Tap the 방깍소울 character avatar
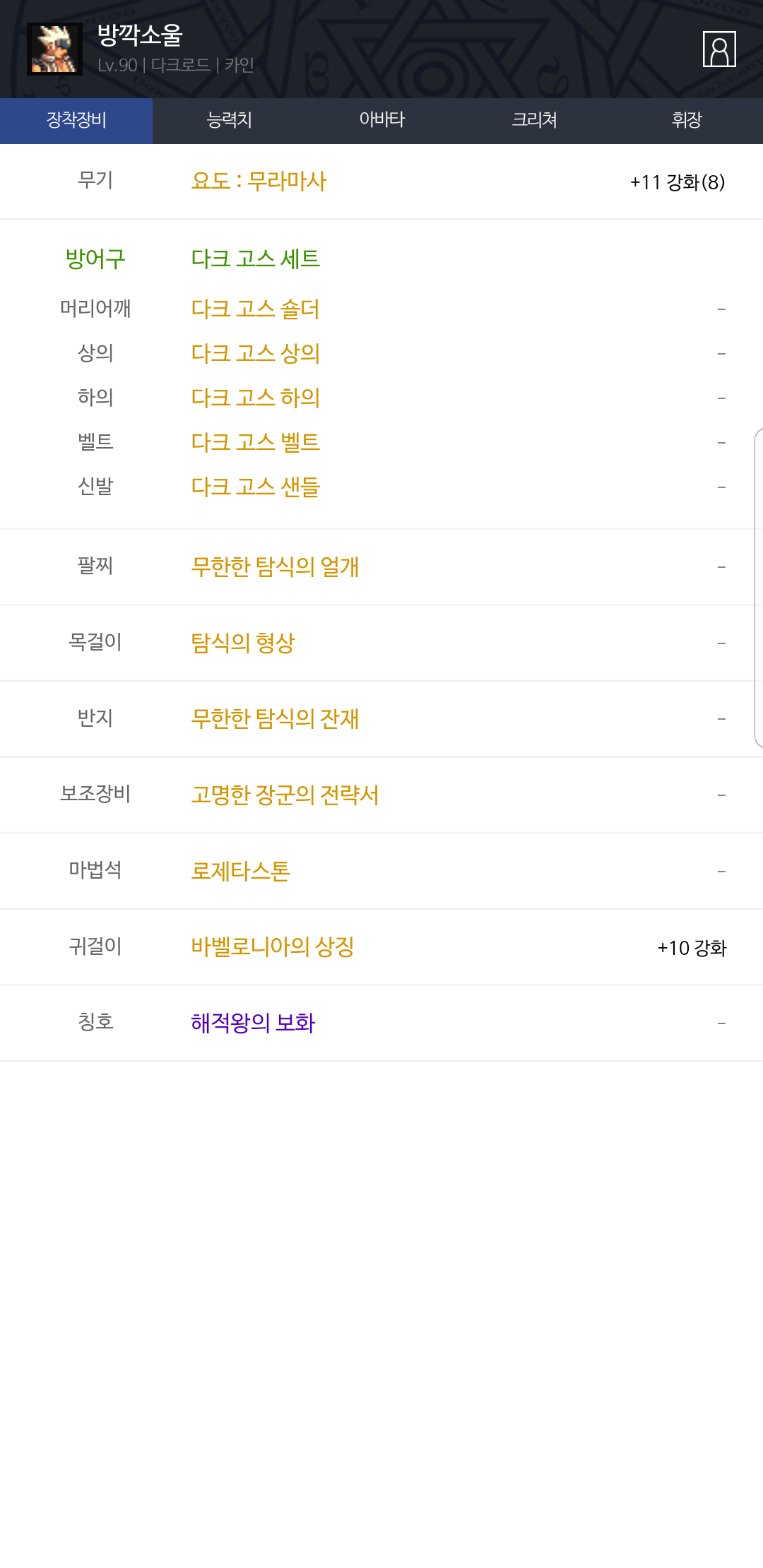Viewport: 763px width, 1568px height. [x=54, y=49]
